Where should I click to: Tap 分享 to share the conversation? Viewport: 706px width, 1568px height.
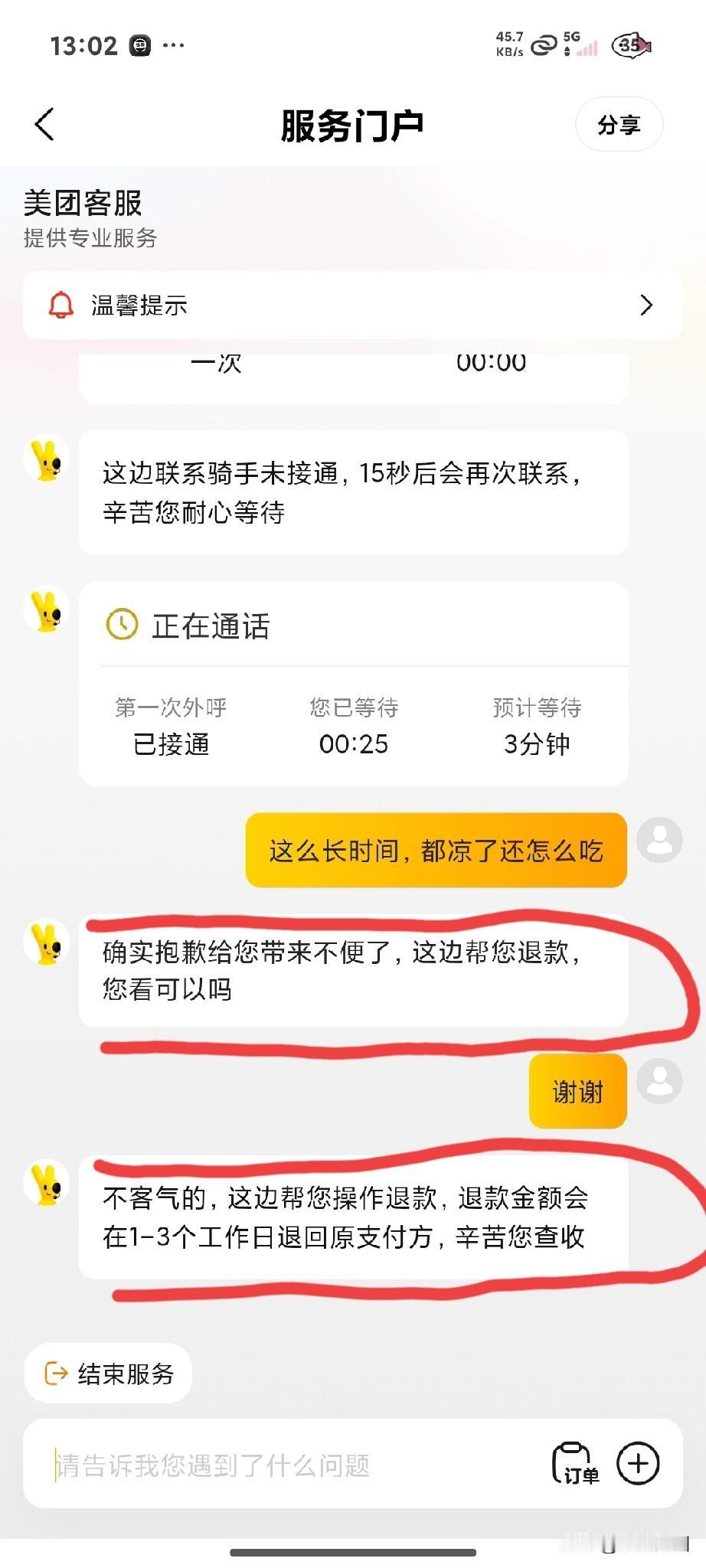pos(619,125)
